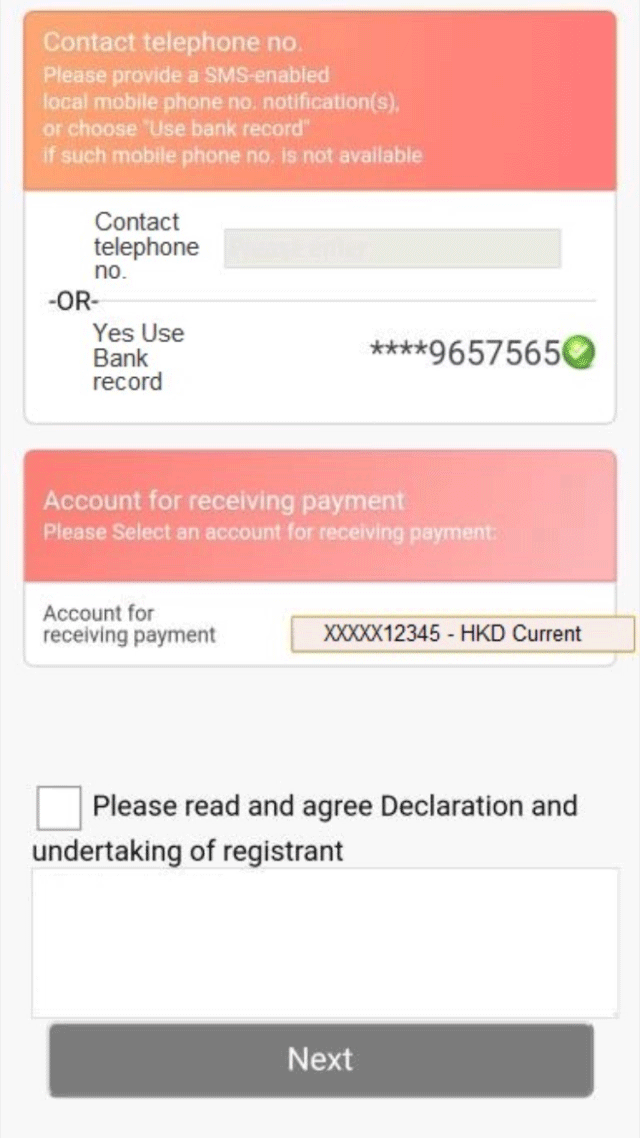Image resolution: width=640 pixels, height=1138 pixels.
Task: Select the Use Bank record green checkmark
Action: click(580, 353)
